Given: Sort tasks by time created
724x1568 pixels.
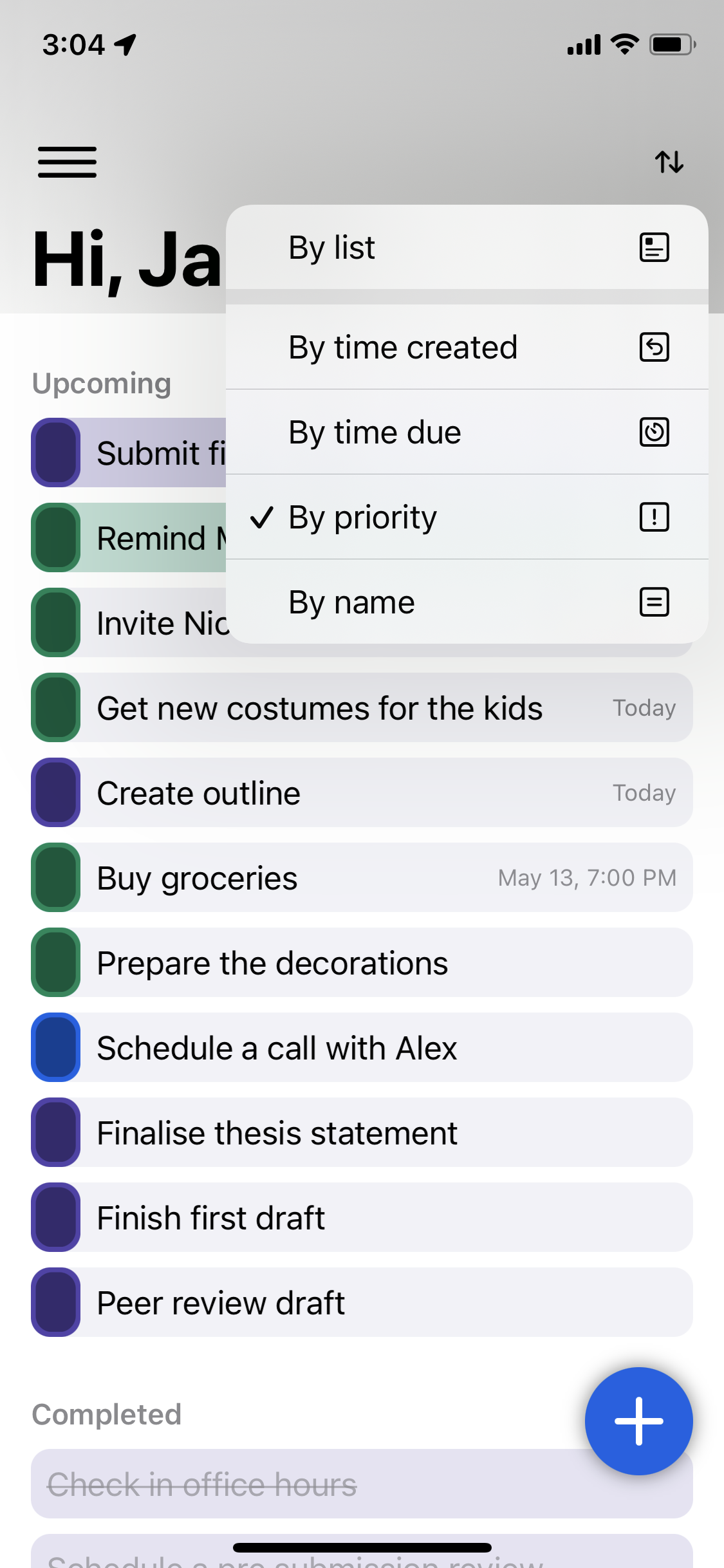Looking at the screenshot, I should 467,348.
